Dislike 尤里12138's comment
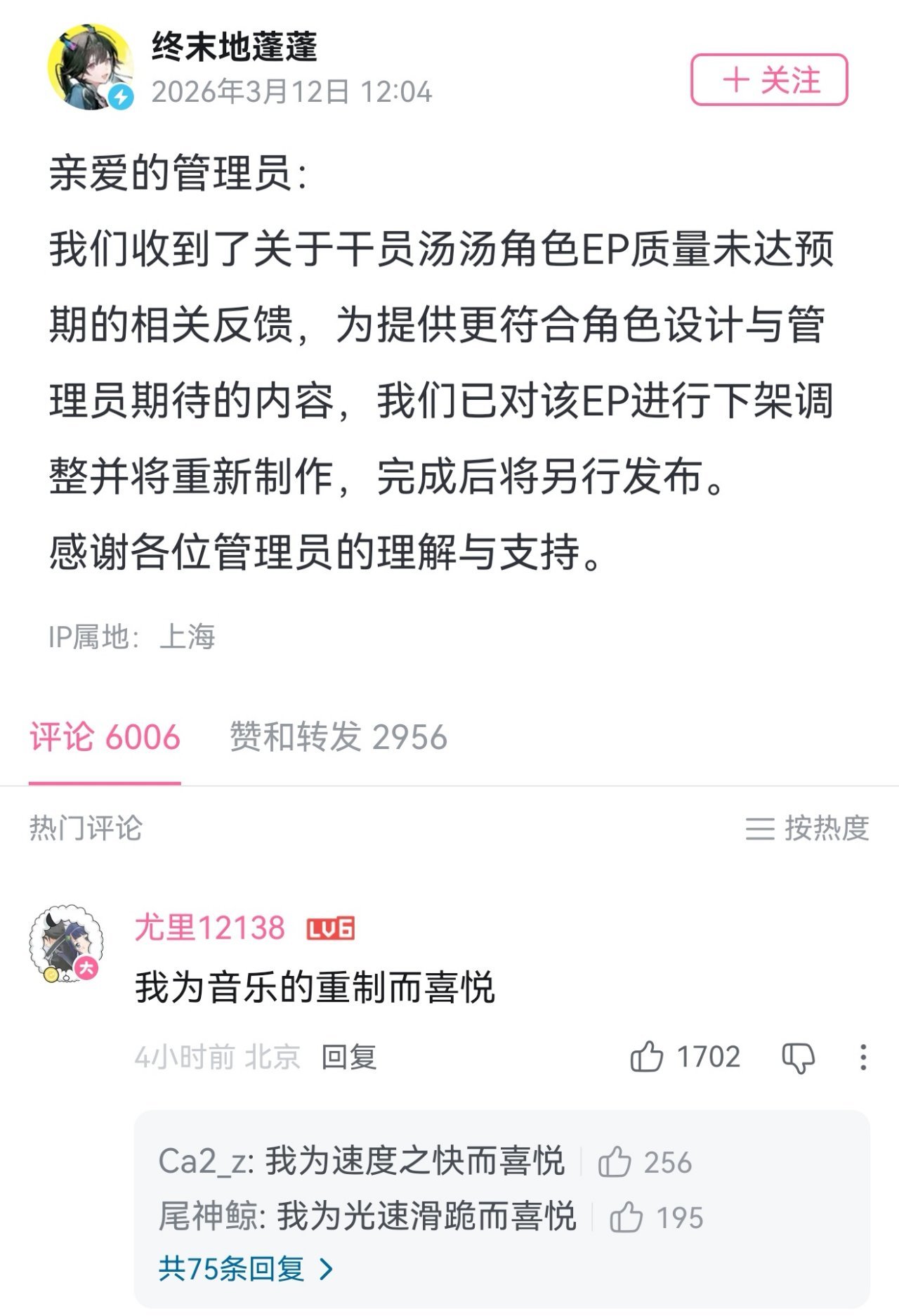 [798, 1057]
